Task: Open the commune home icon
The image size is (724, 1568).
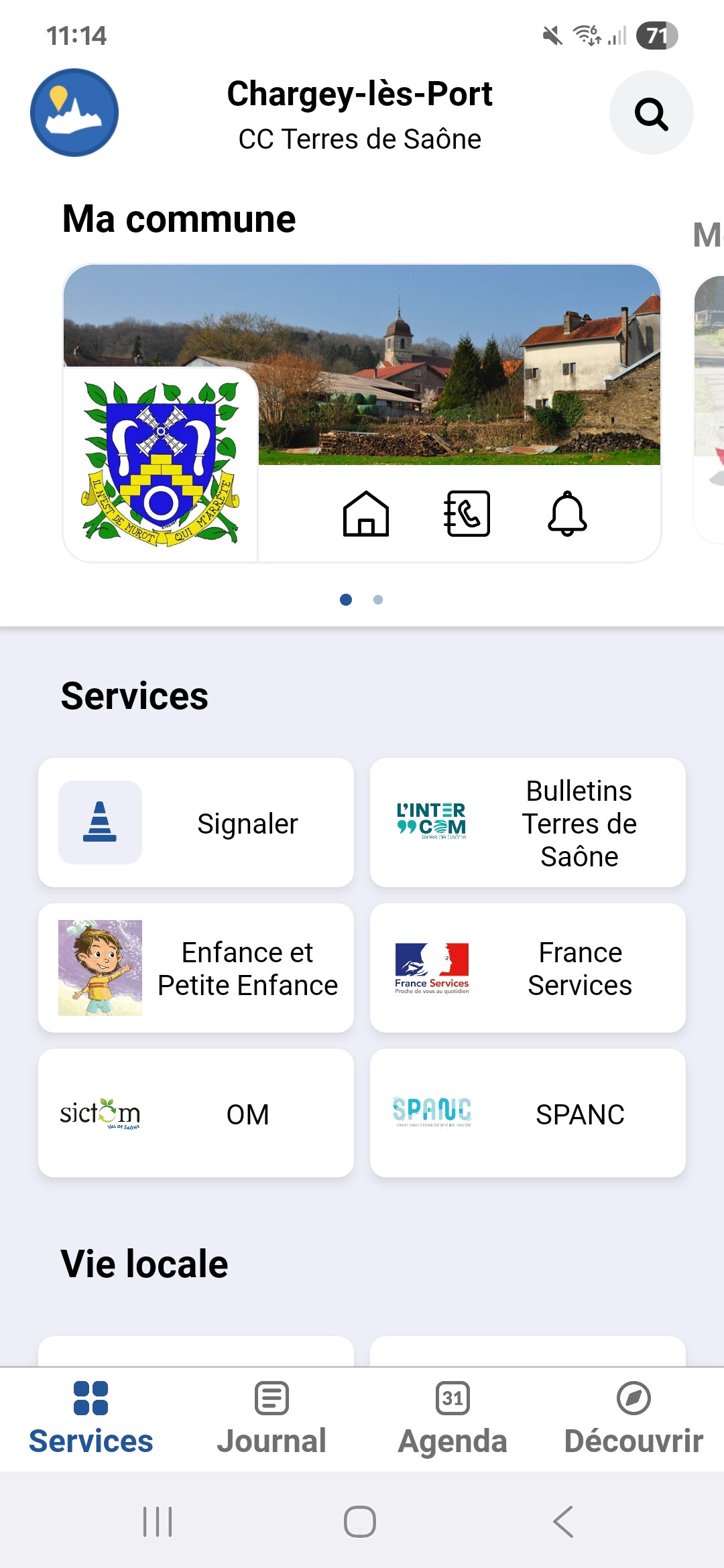Action: coord(366,514)
